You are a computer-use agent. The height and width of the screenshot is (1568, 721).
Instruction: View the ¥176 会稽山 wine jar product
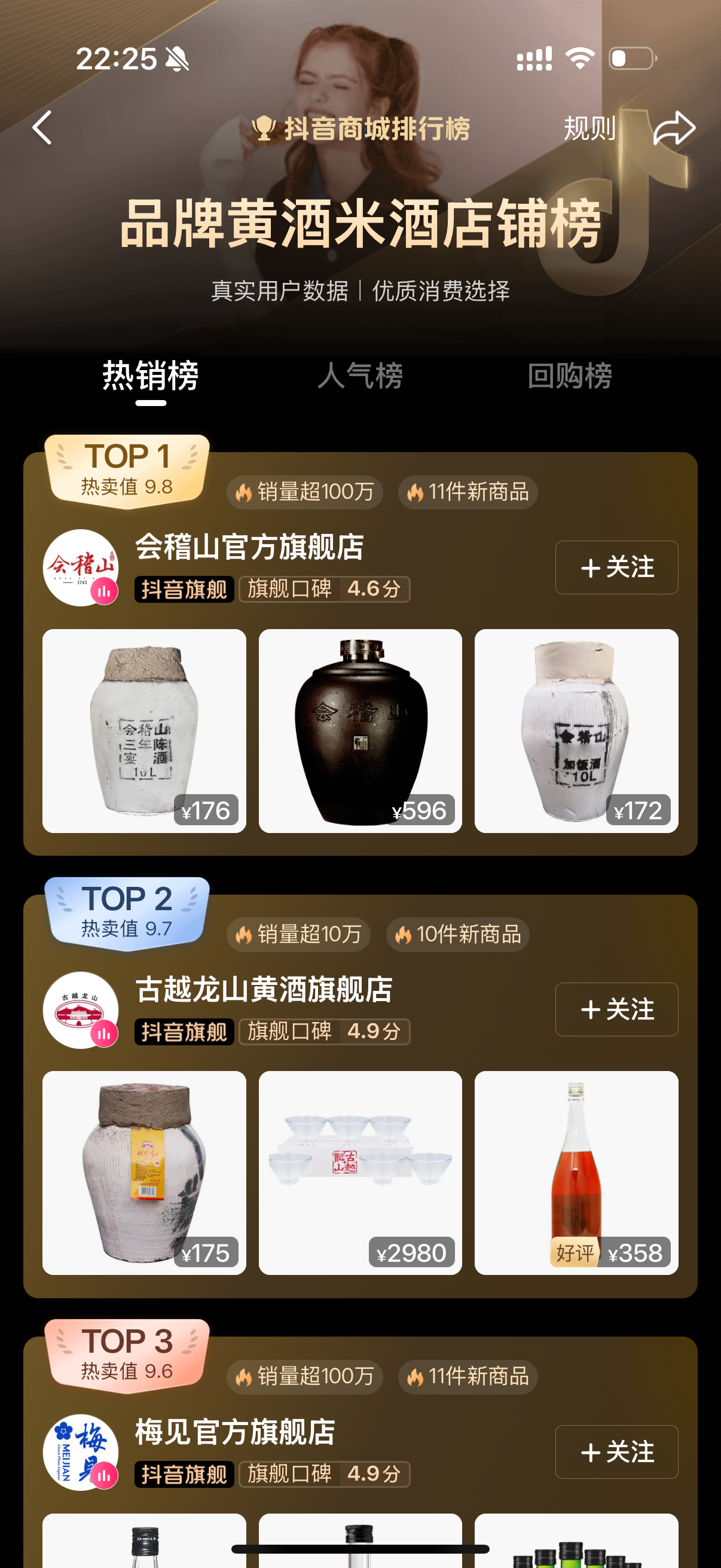pyautogui.click(x=144, y=730)
